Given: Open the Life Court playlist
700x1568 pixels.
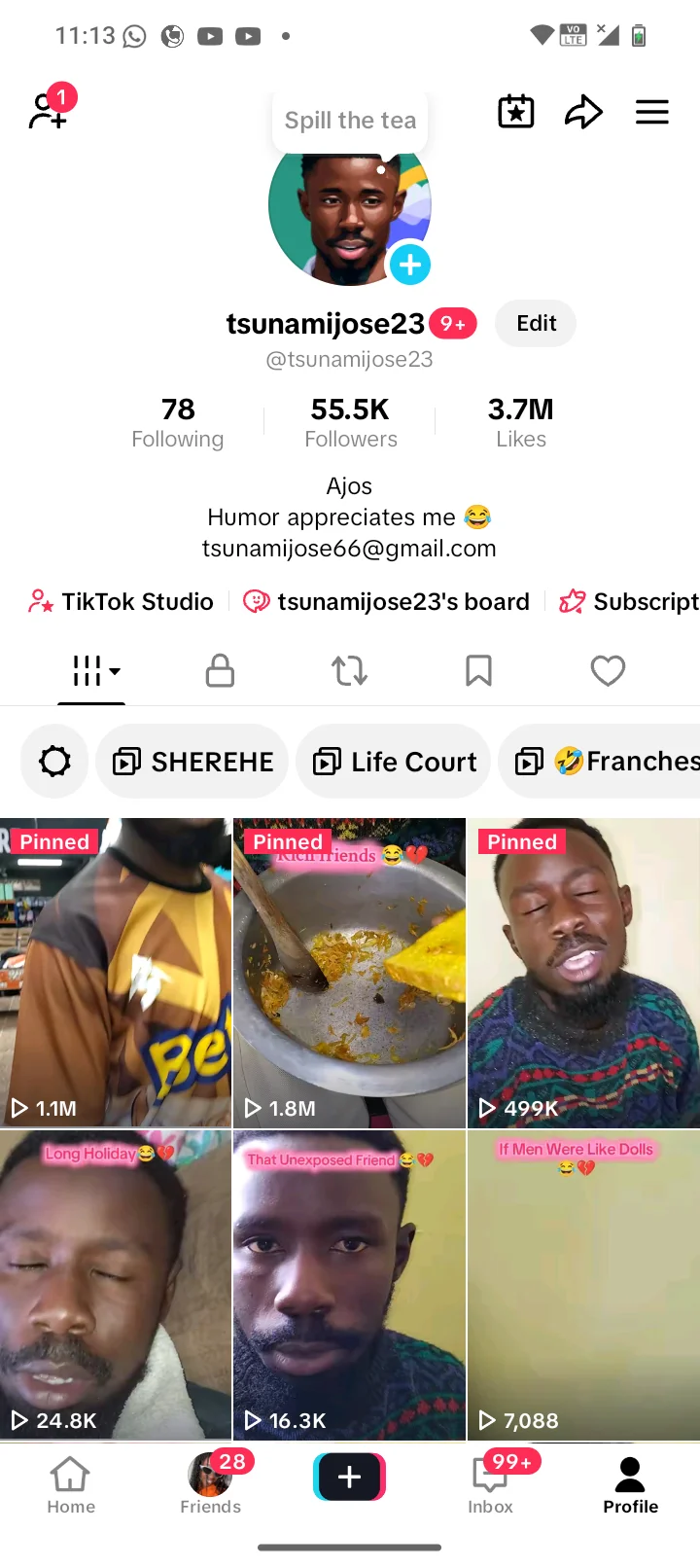Looking at the screenshot, I should pos(394,762).
